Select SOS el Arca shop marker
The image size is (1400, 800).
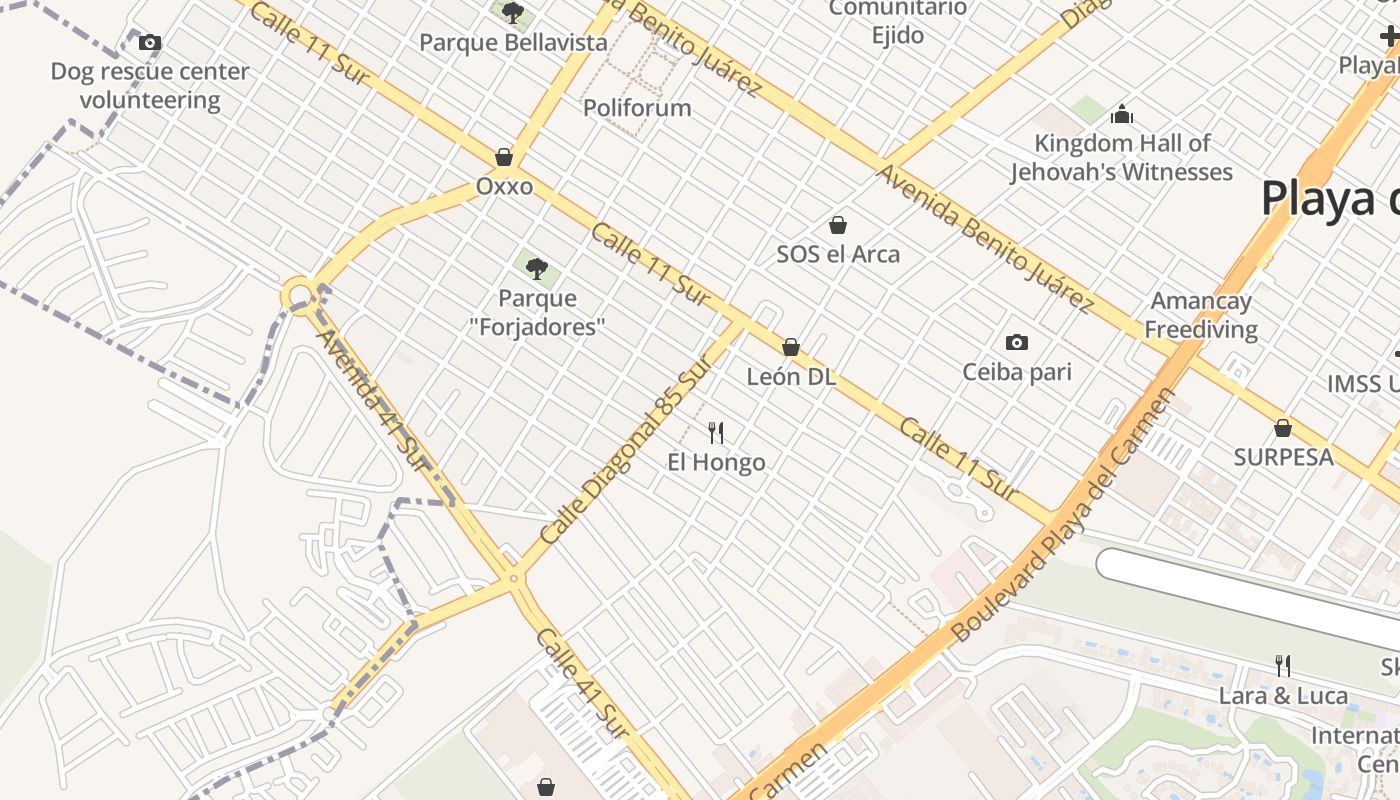click(x=838, y=226)
